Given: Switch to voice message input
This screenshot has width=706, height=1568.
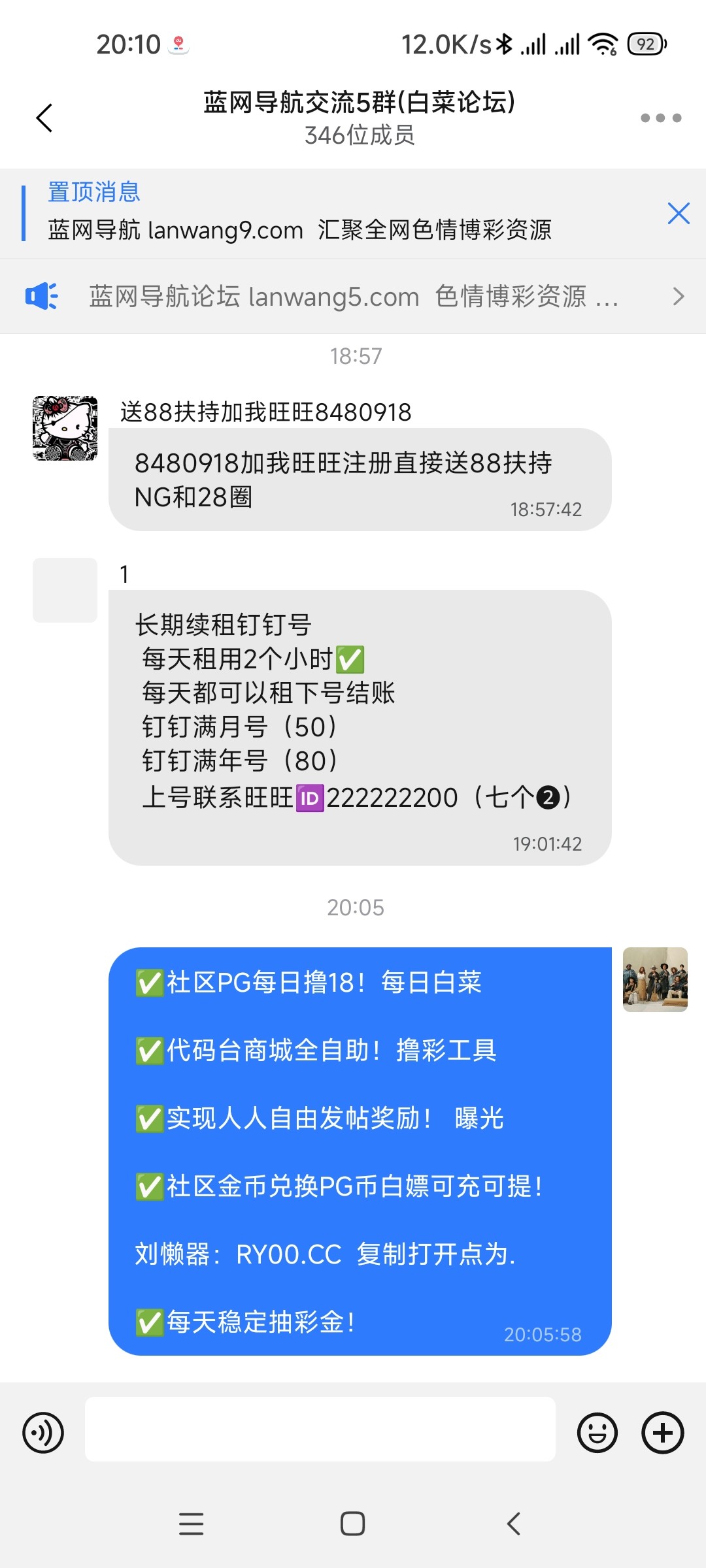Looking at the screenshot, I should (x=43, y=1433).
